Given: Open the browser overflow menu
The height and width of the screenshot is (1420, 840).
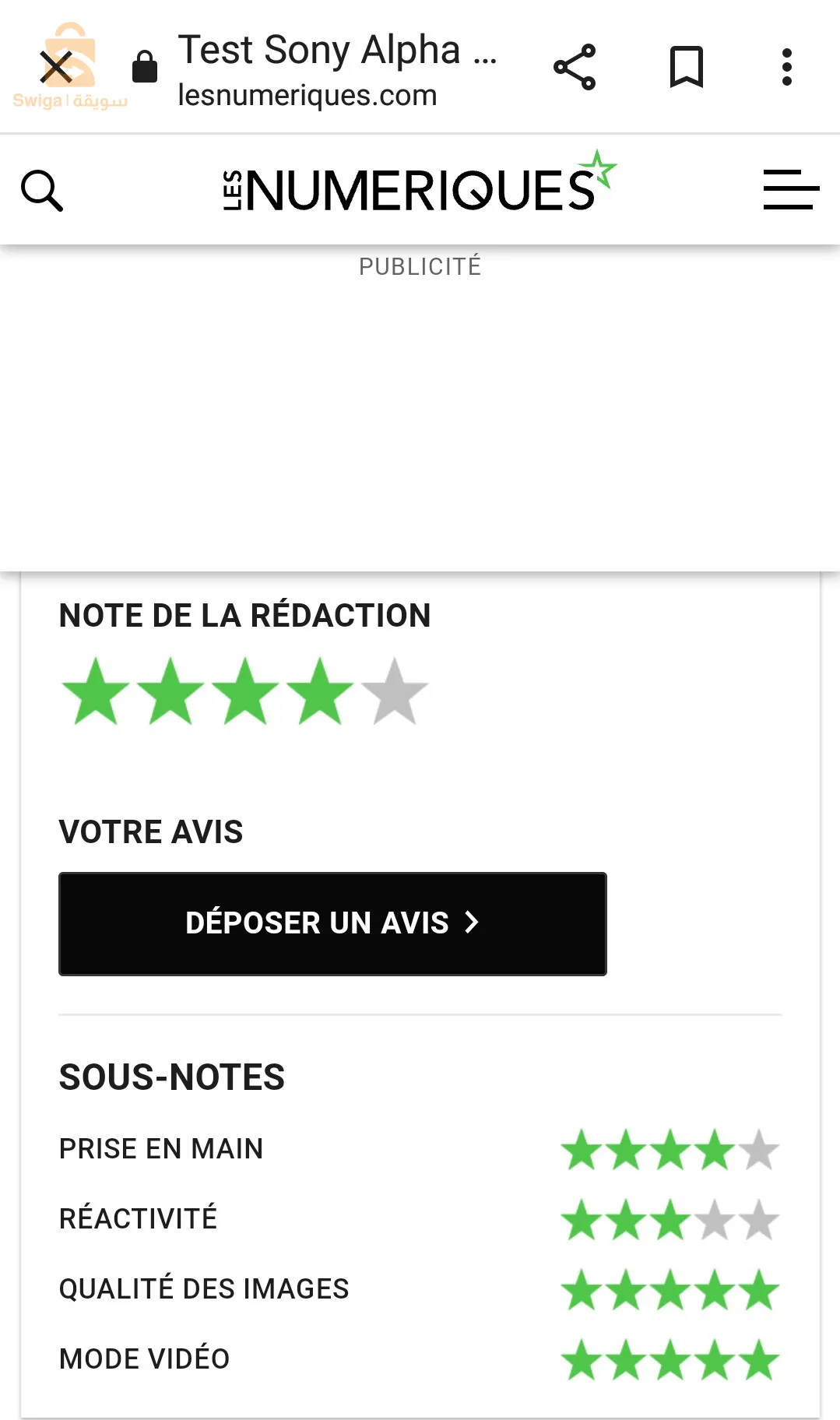Looking at the screenshot, I should [787, 67].
